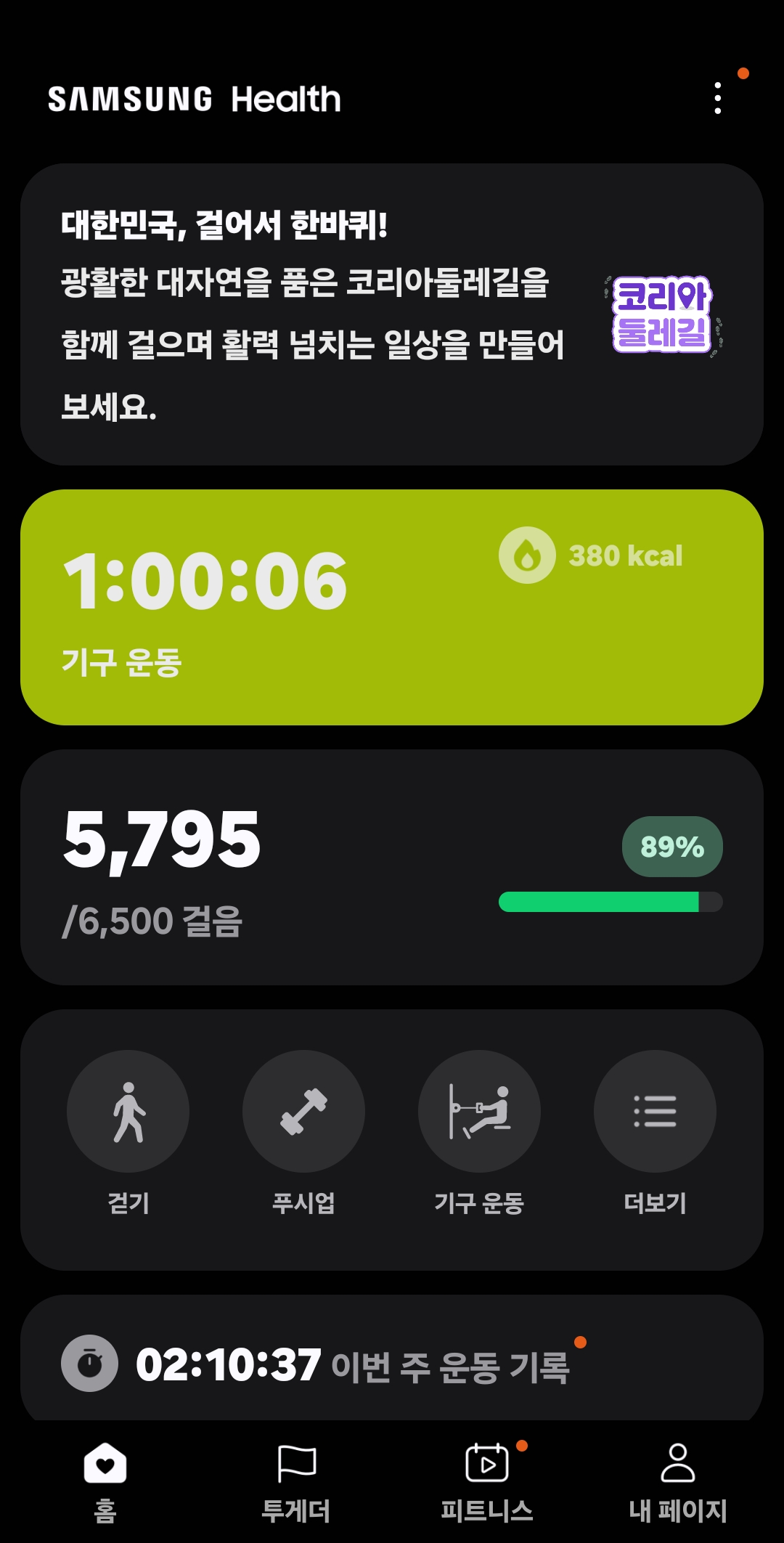Screen dimensions: 784x1543
Task: Open the 내 페이지 tab
Action: (x=678, y=1481)
